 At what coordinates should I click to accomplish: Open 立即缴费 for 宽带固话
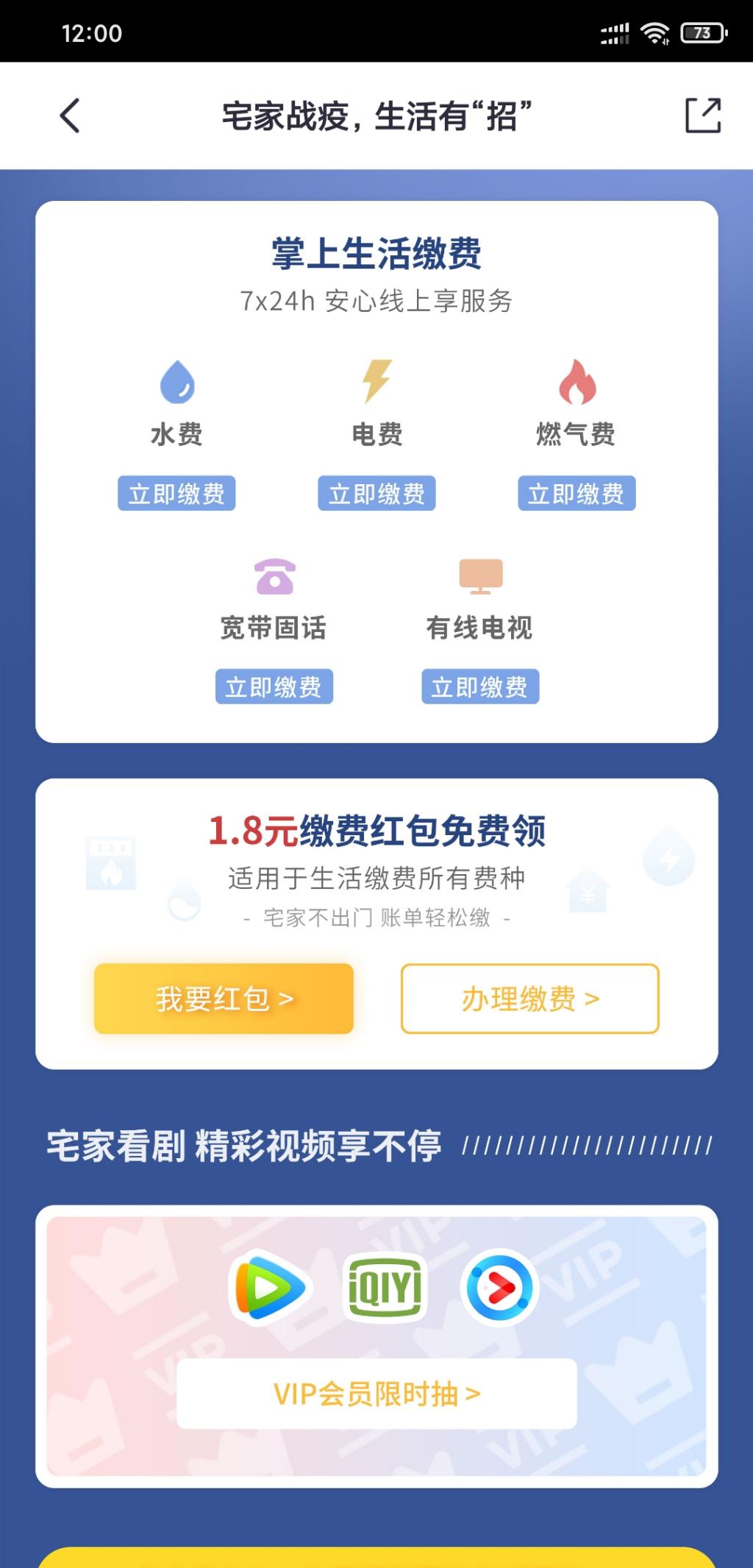point(274,687)
